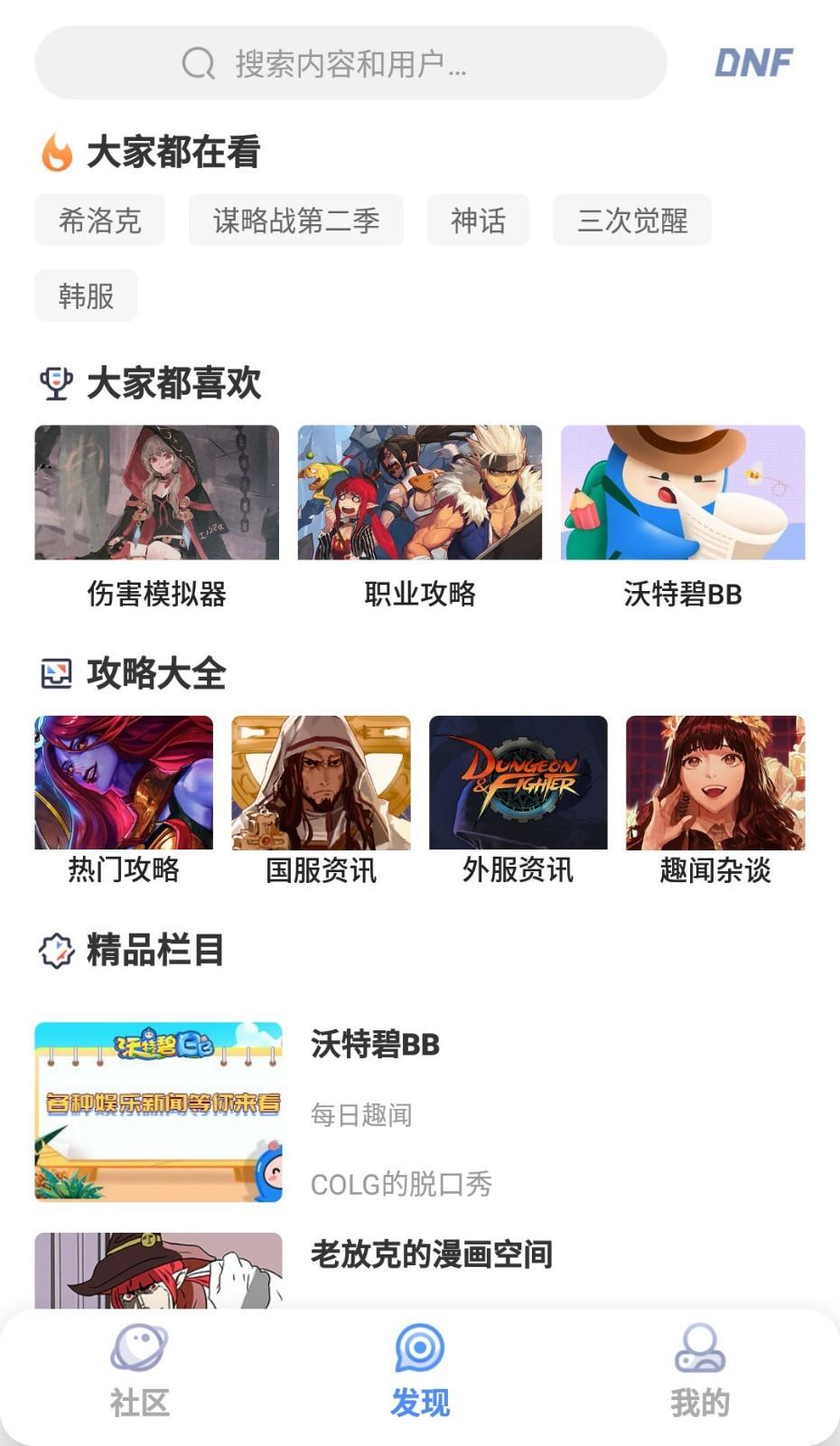Click the 发现 discover compass icon
This screenshot has width=840, height=1446.
click(x=418, y=1348)
